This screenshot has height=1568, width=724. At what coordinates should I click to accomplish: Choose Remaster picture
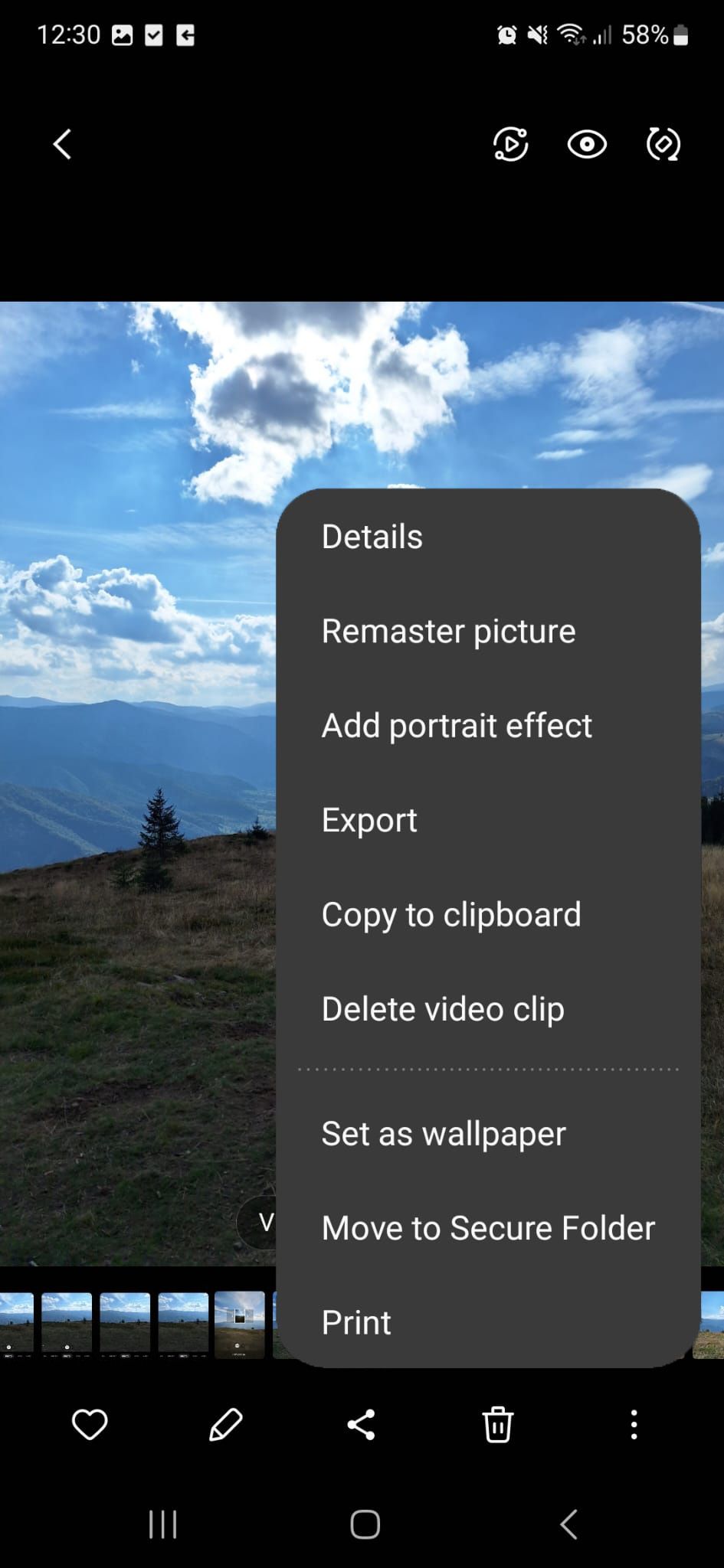[448, 631]
